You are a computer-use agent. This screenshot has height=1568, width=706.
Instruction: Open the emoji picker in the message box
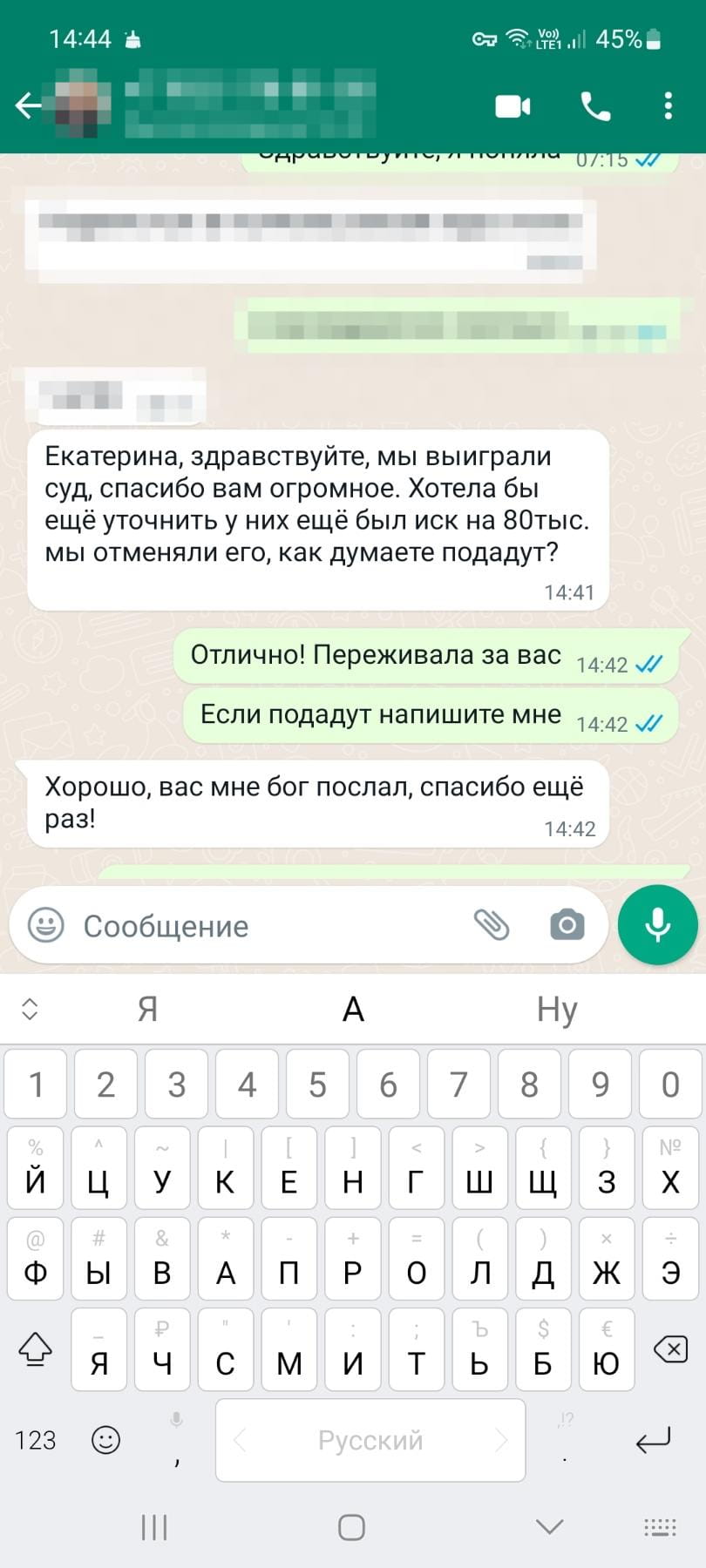coord(45,925)
